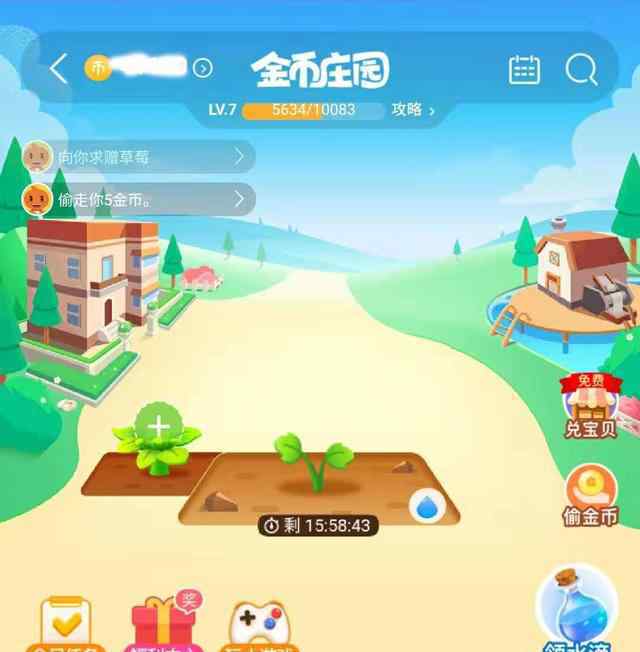Go back using the top-left arrow
This screenshot has width=640, height=652.
pyautogui.click(x=58, y=69)
